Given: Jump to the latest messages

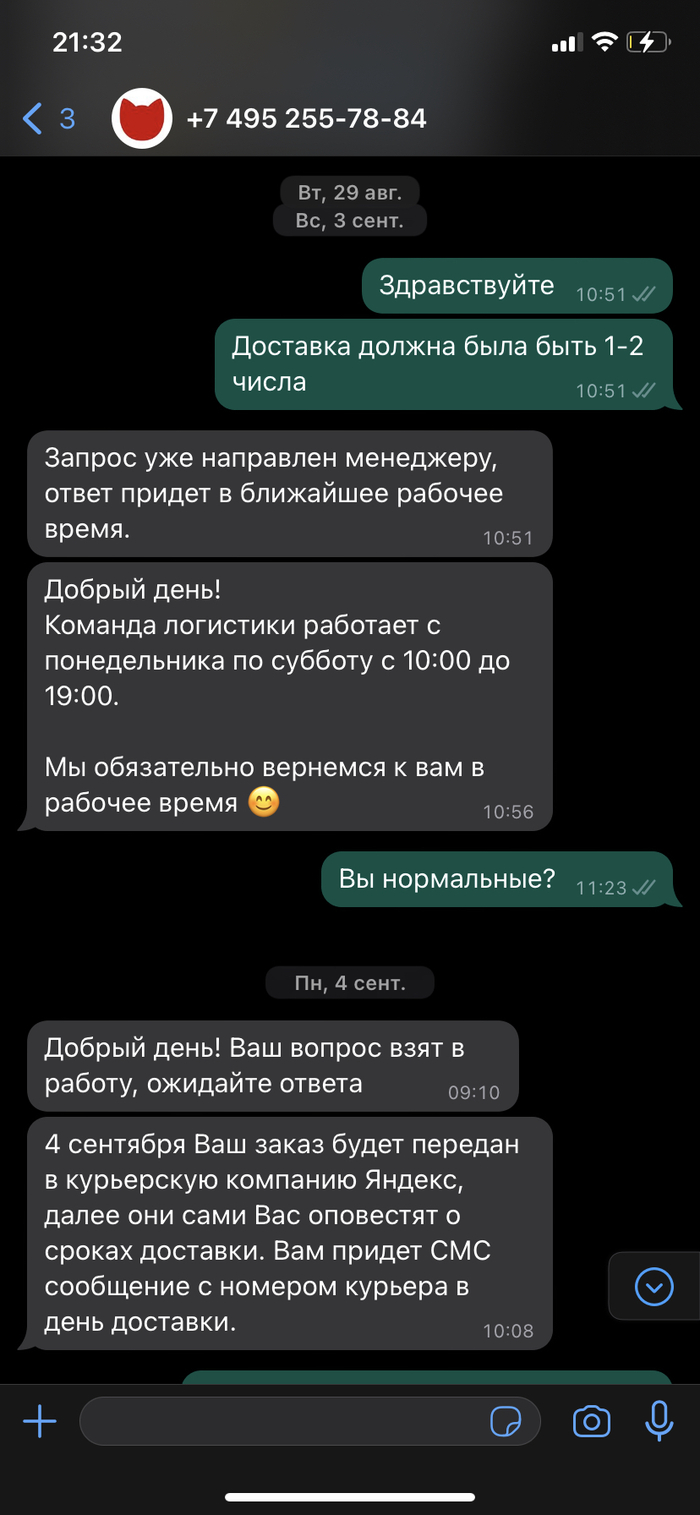Looking at the screenshot, I should [654, 1285].
